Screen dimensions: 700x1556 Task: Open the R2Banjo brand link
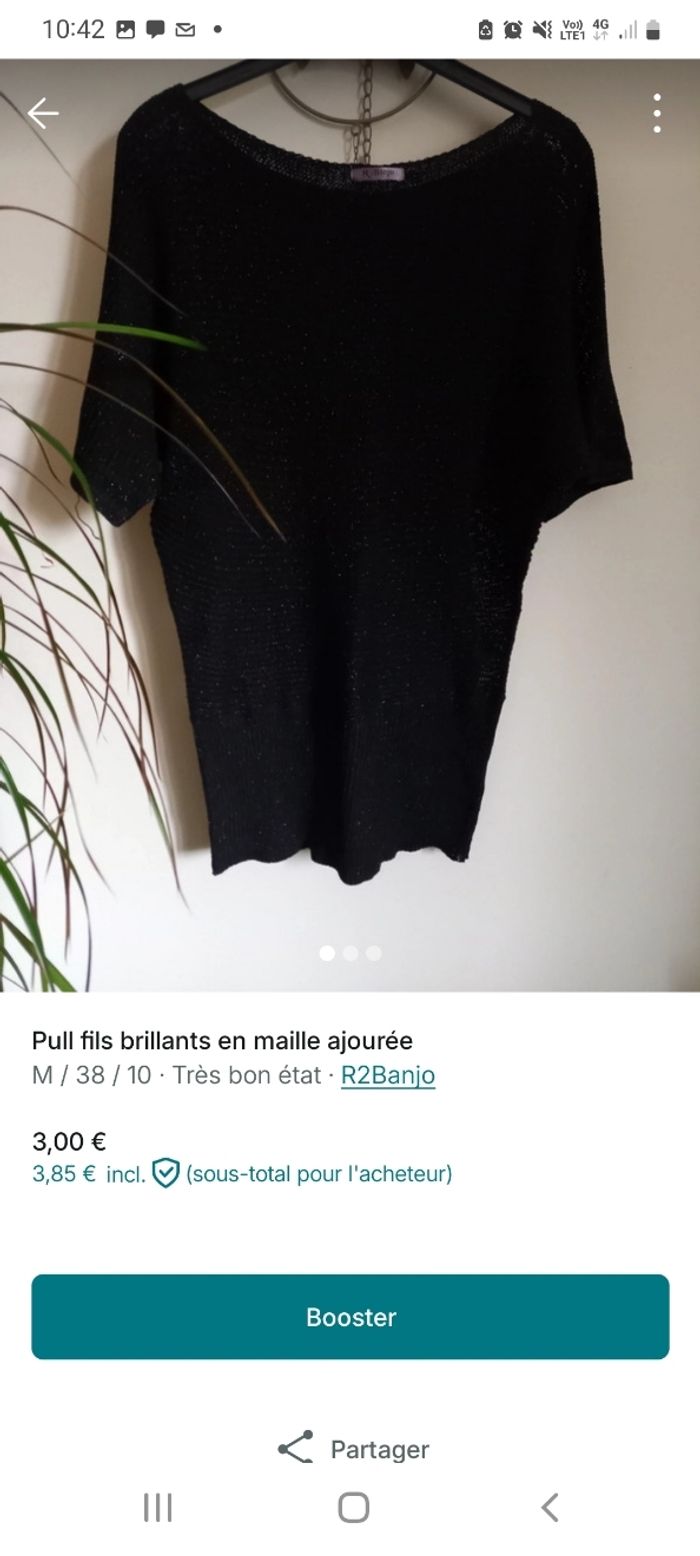coord(388,1075)
